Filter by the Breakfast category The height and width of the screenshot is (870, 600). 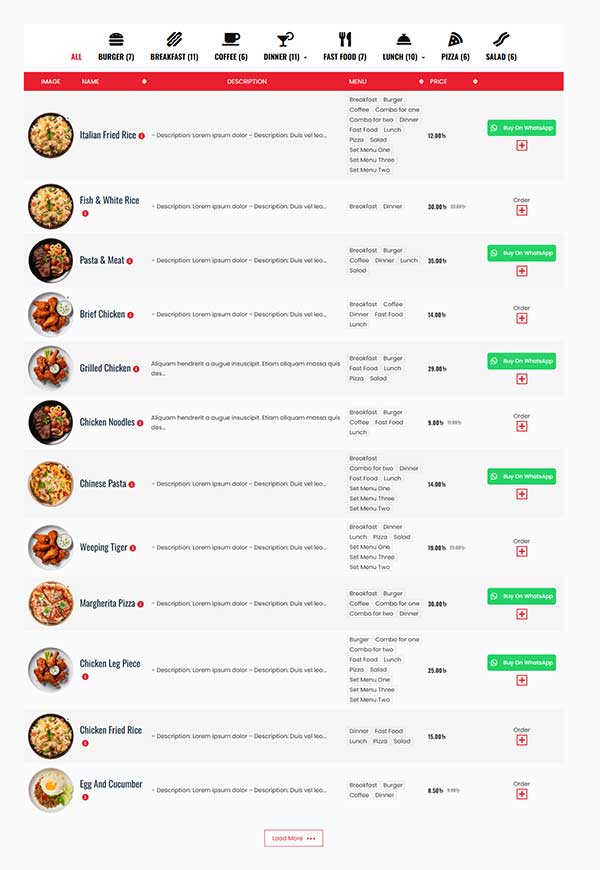[x=174, y=47]
